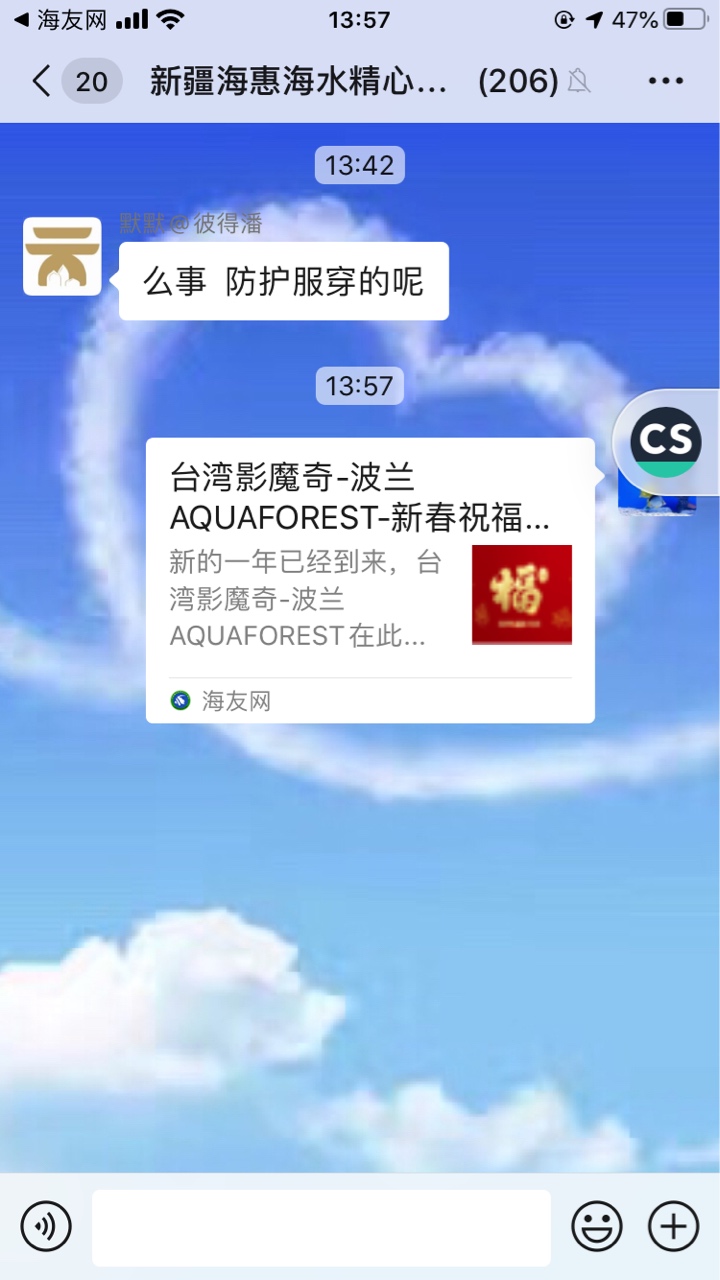720x1280 pixels.
Task: Switch to voice message input
Action: tap(46, 1226)
